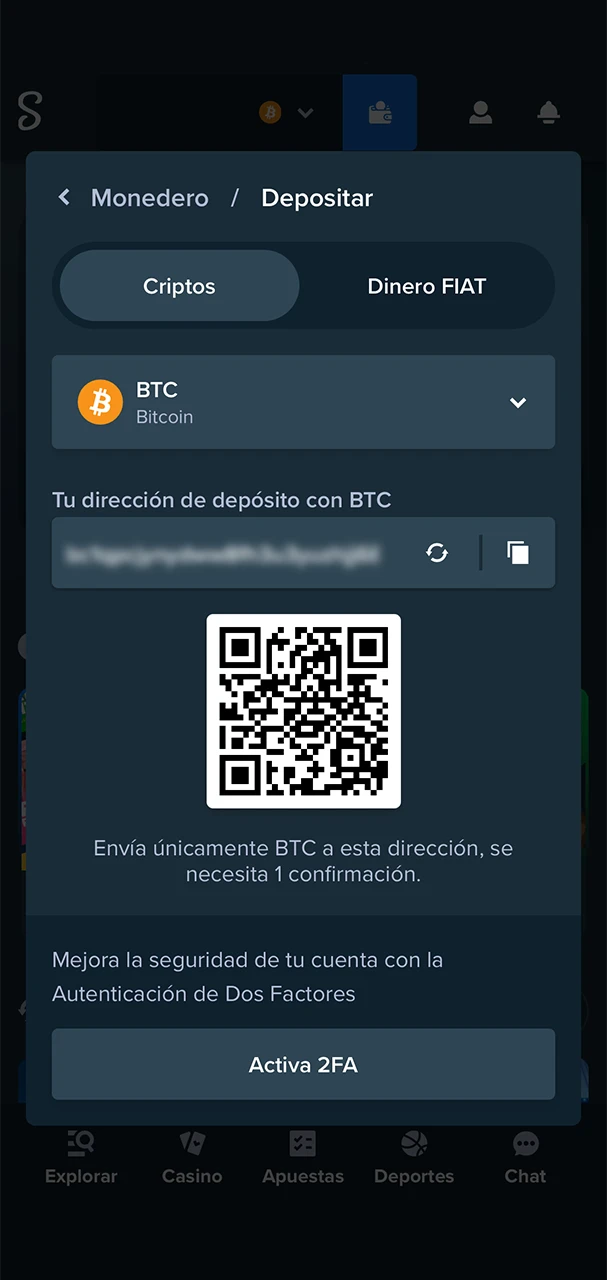The image size is (607, 1280).
Task: Open the notifications bell
Action: tap(548, 113)
